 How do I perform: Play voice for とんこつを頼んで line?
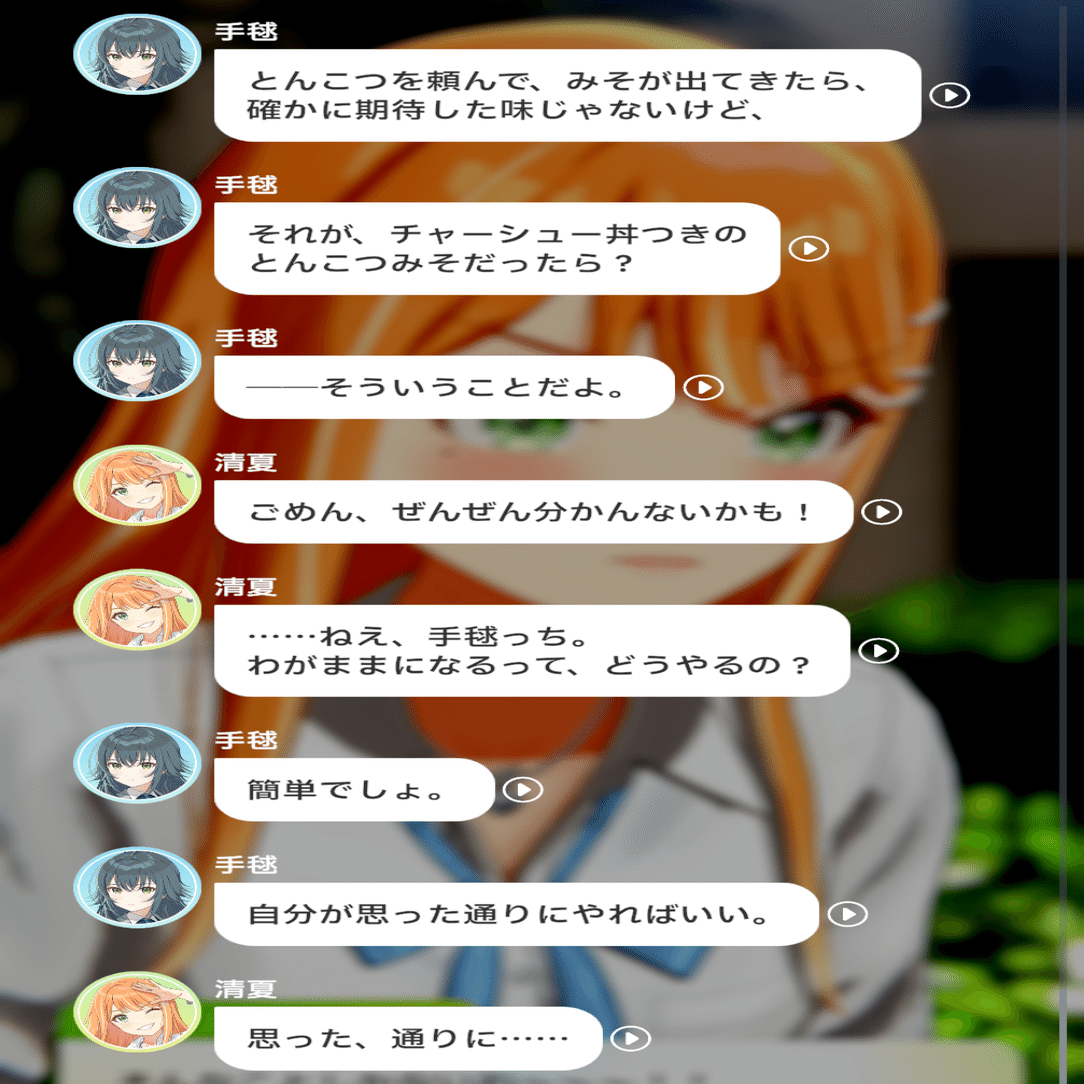point(949,95)
